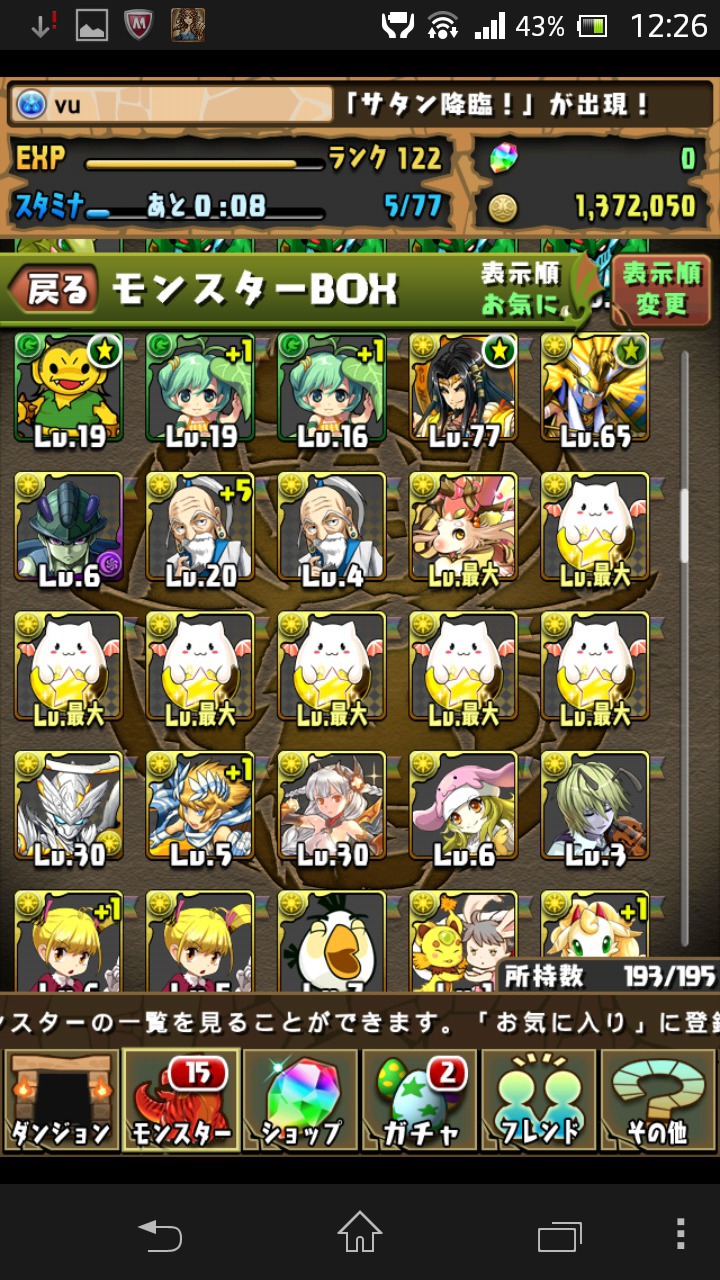This screenshot has height=1280, width=720.
Task: Select the Lv.65 golden dragon monster
Action: point(595,389)
